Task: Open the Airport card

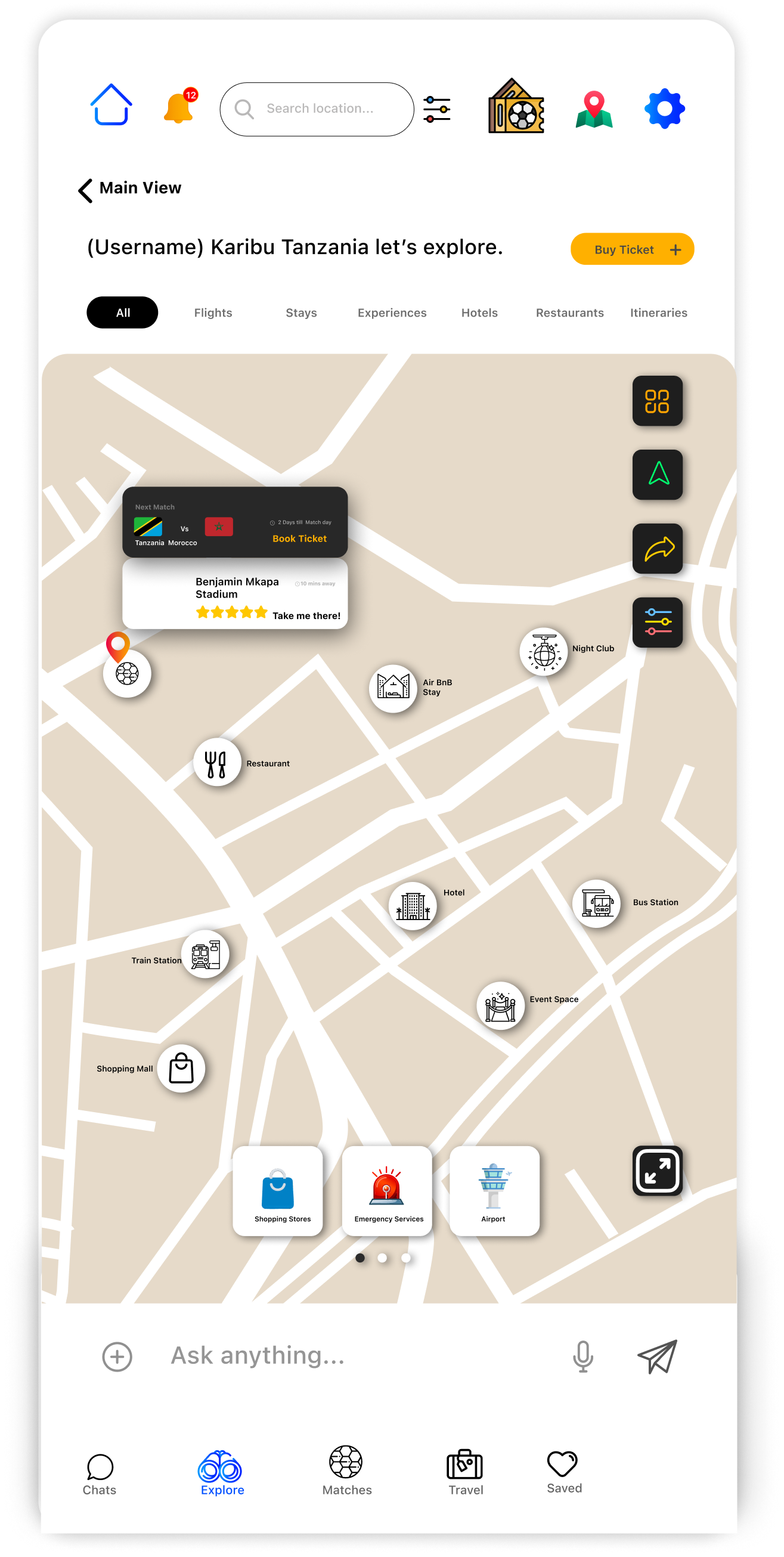Action: click(494, 1191)
